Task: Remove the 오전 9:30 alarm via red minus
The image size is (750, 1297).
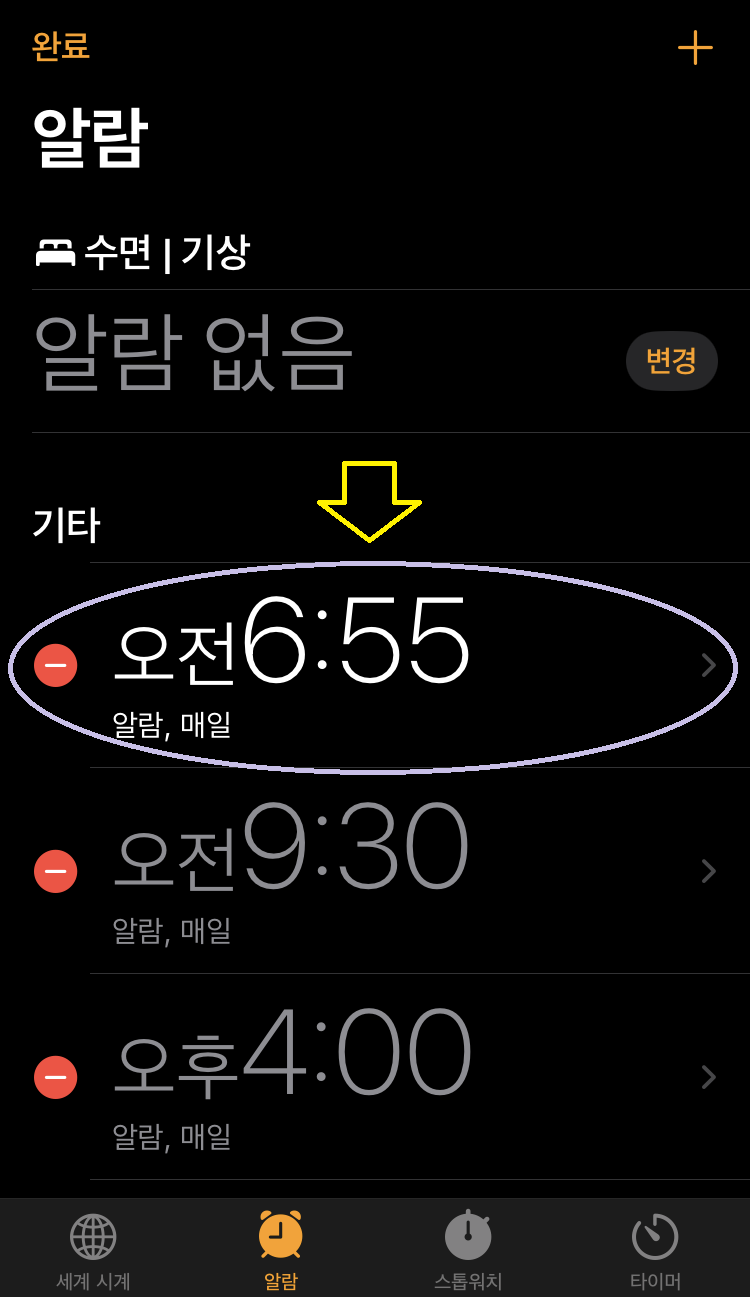Action: pos(56,871)
